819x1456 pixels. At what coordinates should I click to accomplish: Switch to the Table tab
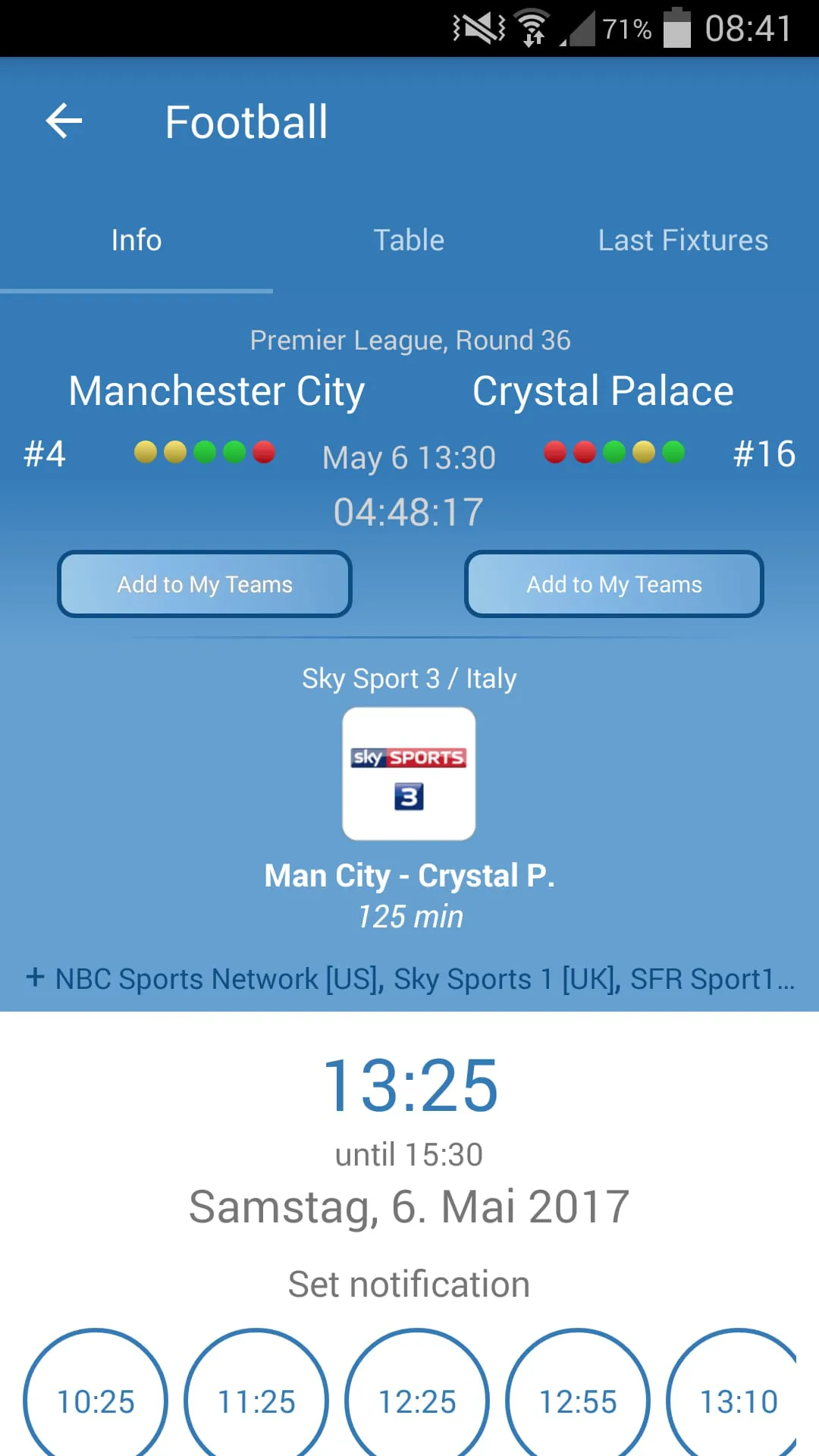(409, 240)
